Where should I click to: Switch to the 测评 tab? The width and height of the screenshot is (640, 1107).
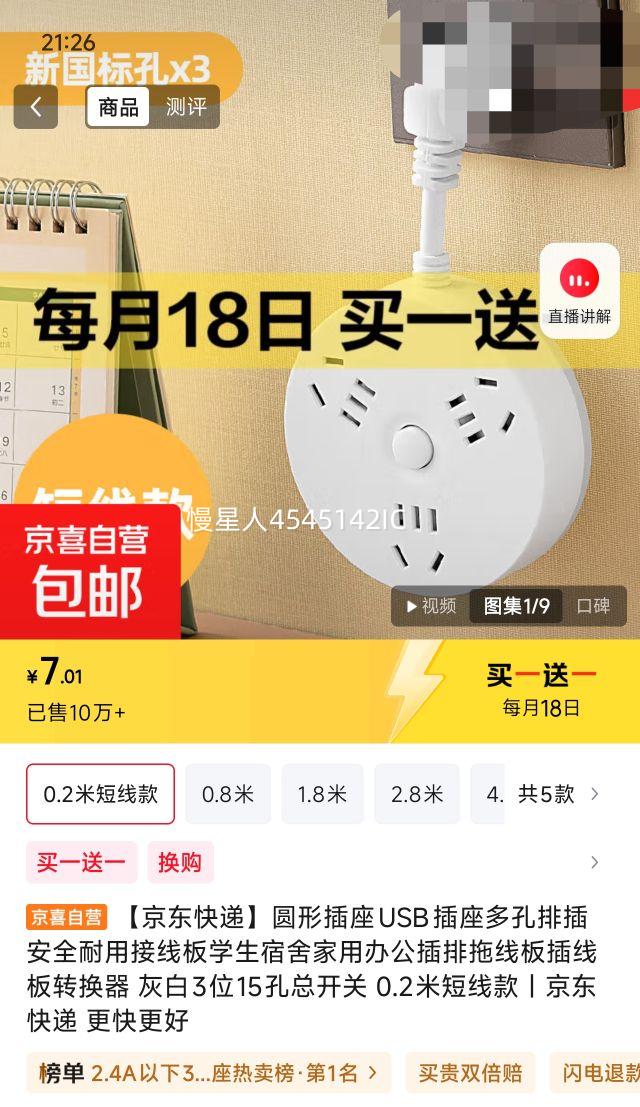coord(186,107)
